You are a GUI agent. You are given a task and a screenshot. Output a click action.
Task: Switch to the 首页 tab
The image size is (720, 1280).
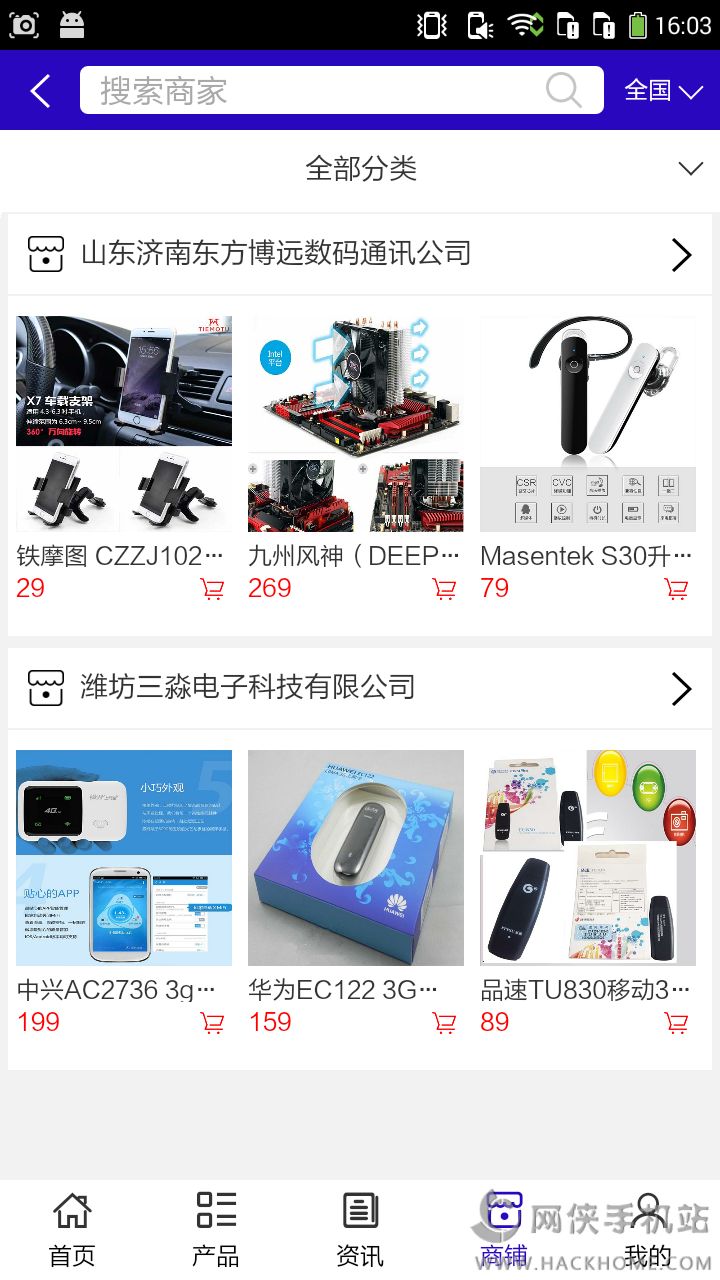pyautogui.click(x=72, y=1230)
